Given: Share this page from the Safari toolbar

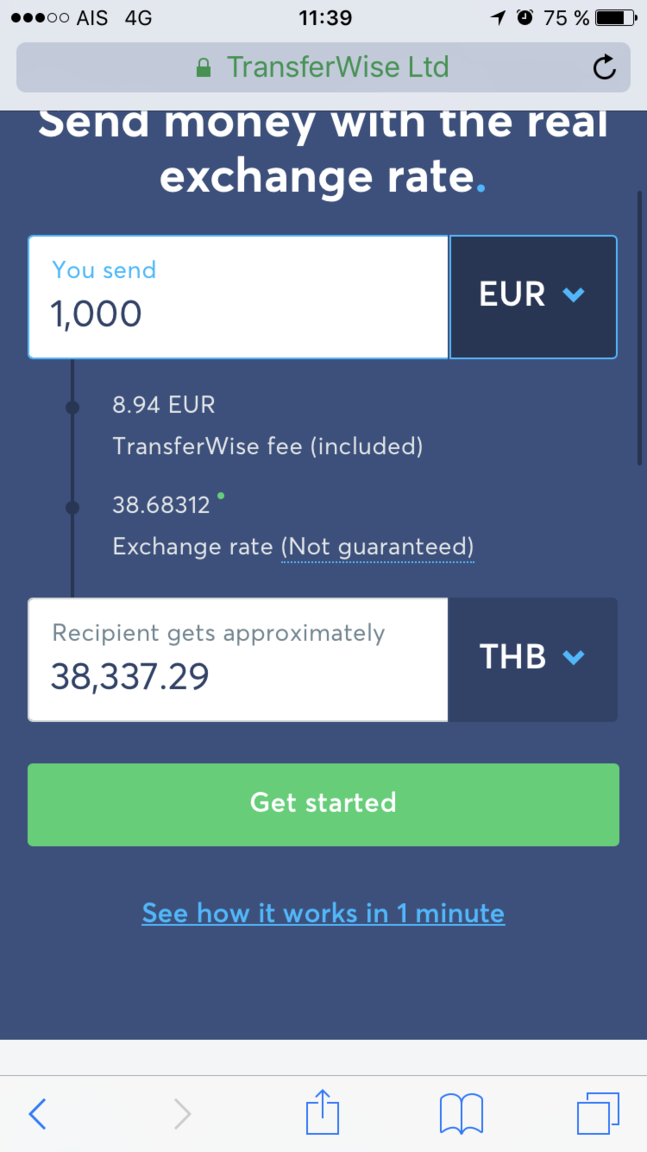Looking at the screenshot, I should (322, 1113).
